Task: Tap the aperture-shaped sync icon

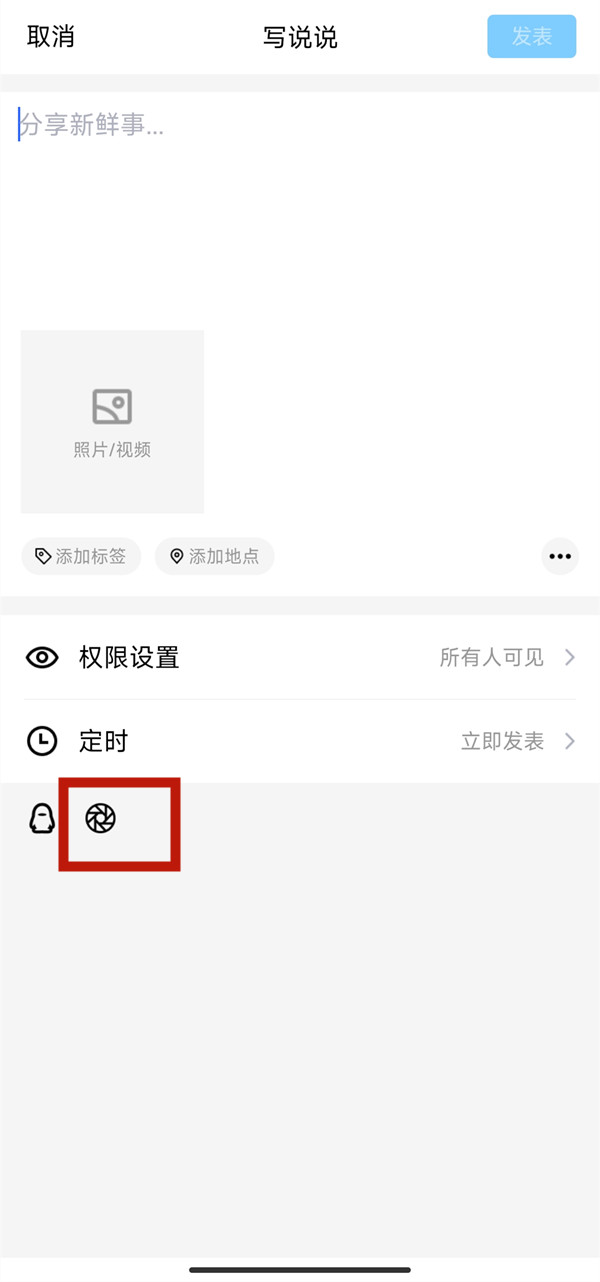Action: pos(100,818)
